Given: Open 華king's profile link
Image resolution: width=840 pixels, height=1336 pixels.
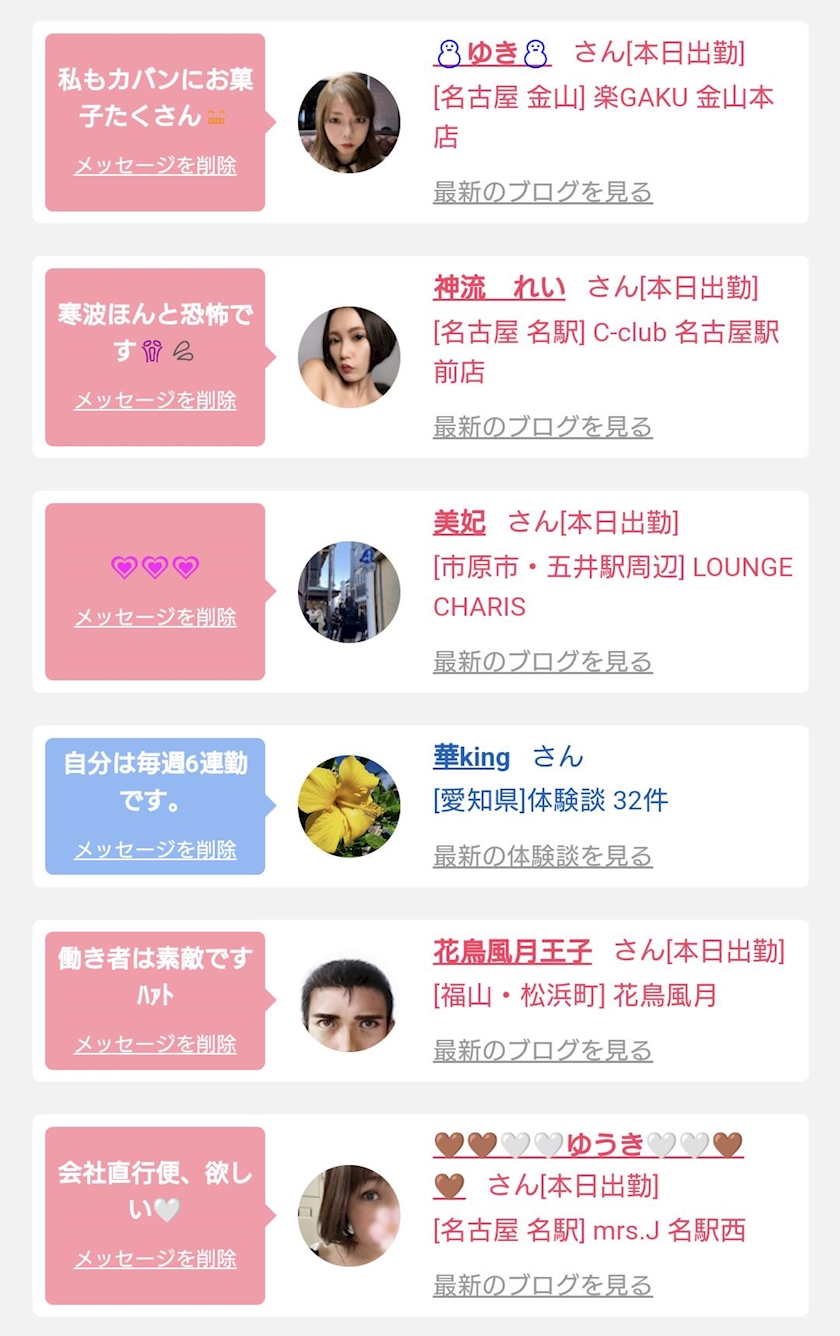Looking at the screenshot, I should point(471,757).
